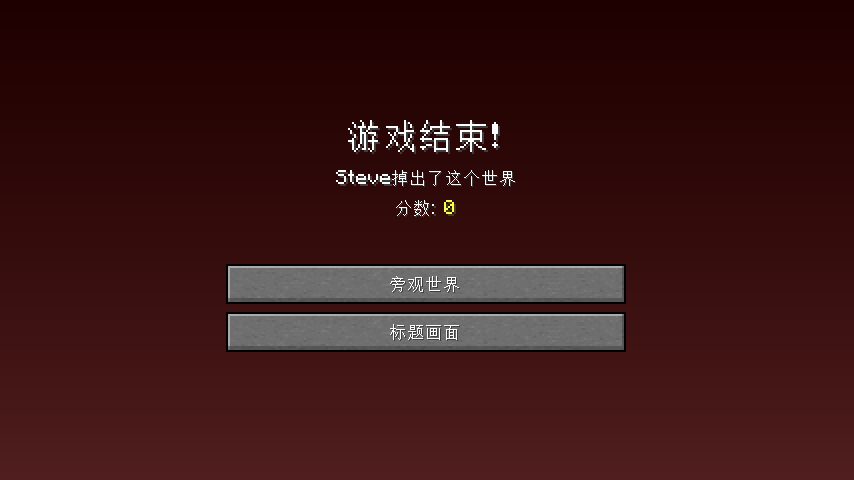Return to title screen via 标题画面
Image resolution: width=854 pixels, height=480 pixels.
pos(426,332)
